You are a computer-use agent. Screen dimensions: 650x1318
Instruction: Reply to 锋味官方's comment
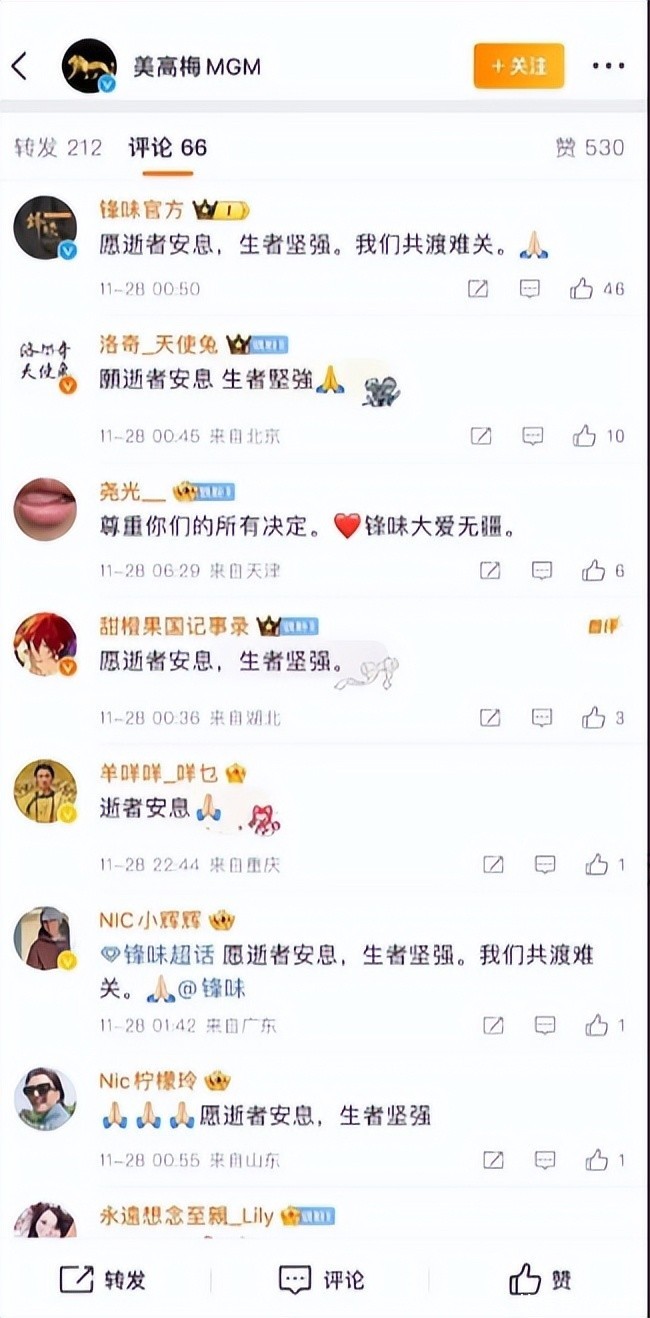530,289
